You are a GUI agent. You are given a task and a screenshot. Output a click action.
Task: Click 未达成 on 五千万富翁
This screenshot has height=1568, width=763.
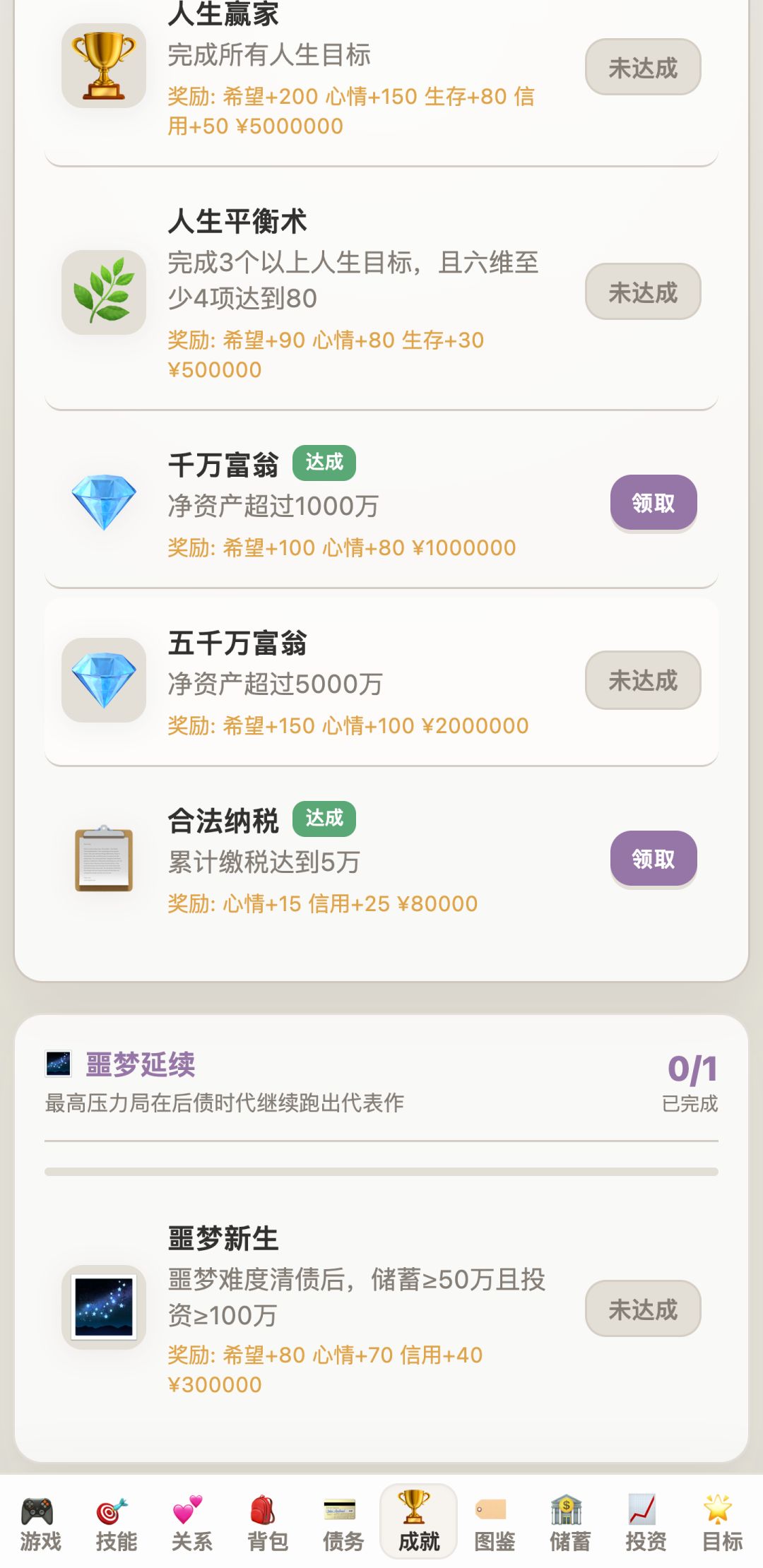pos(642,680)
